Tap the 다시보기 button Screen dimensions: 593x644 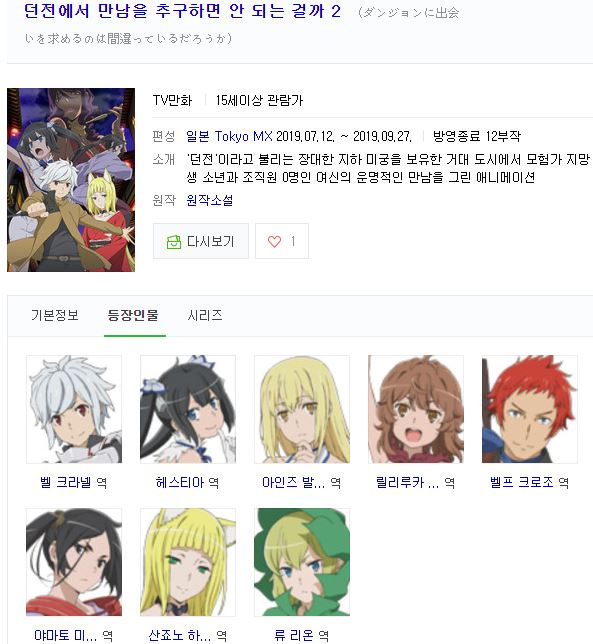(x=201, y=241)
